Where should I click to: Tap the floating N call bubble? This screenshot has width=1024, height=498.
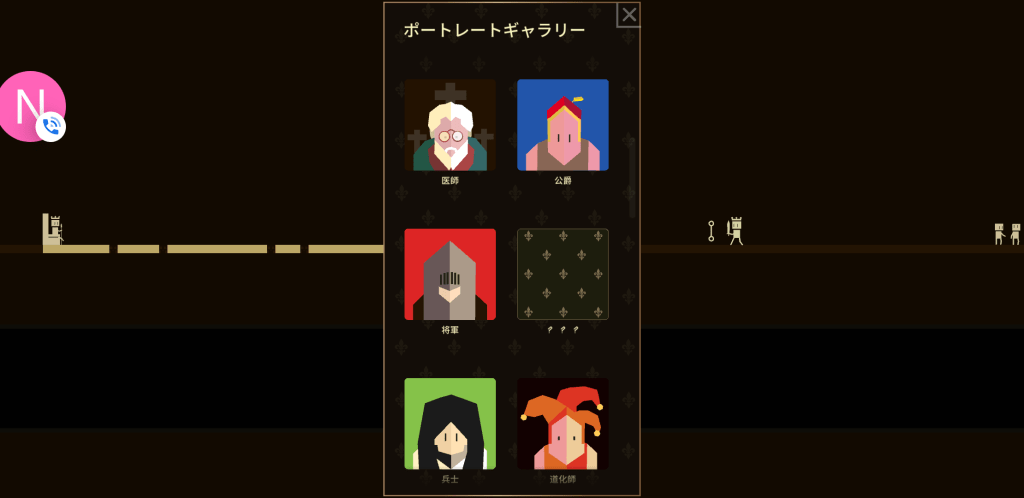(33, 105)
